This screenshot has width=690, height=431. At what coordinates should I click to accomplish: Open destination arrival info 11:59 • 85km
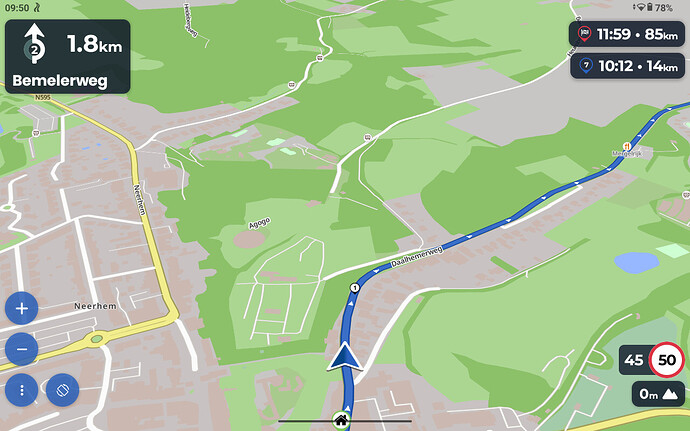629,34
